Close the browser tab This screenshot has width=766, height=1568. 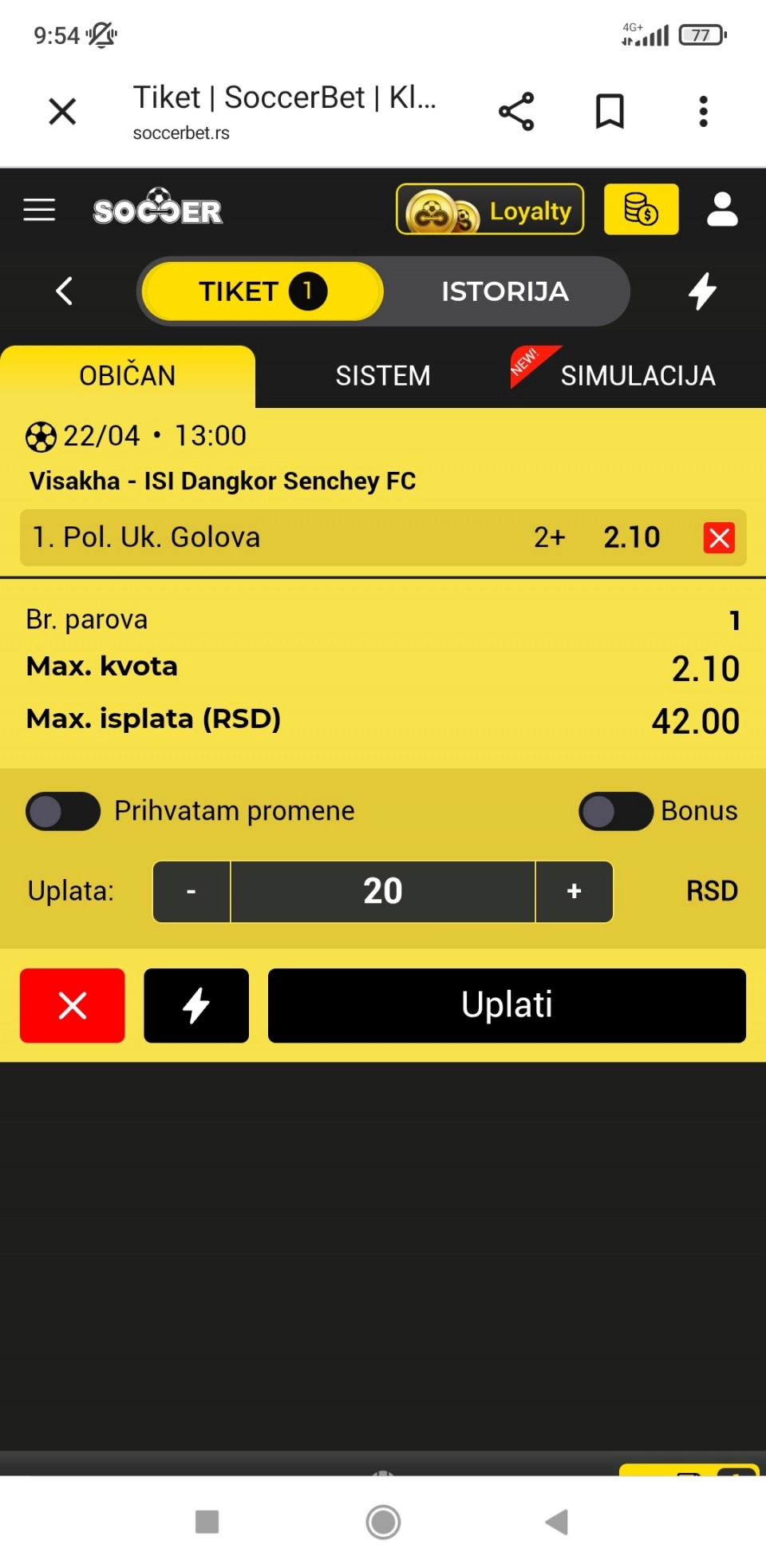point(62,112)
